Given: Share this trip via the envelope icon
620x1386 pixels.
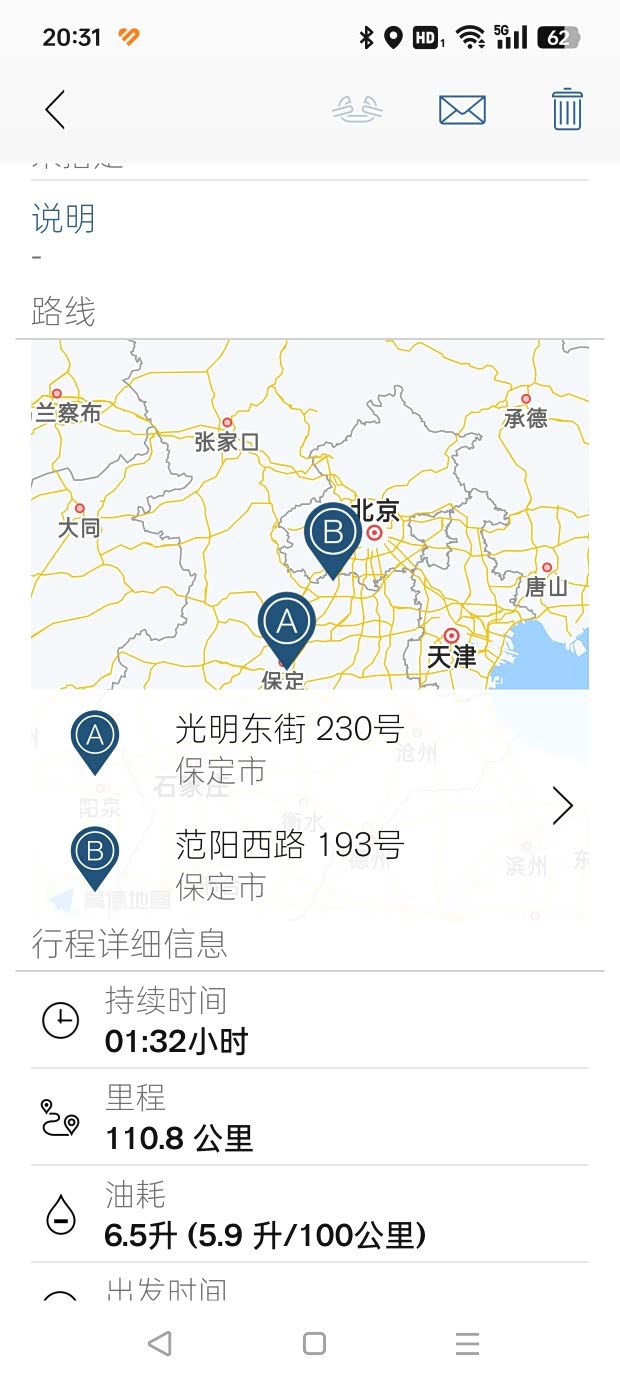Looking at the screenshot, I should 462,110.
